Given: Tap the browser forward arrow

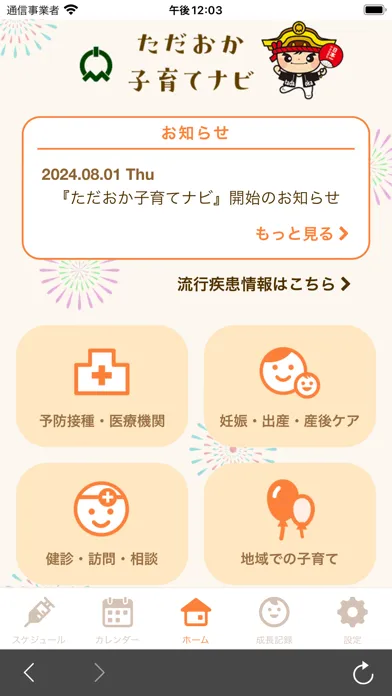Looking at the screenshot, I should tap(99, 673).
